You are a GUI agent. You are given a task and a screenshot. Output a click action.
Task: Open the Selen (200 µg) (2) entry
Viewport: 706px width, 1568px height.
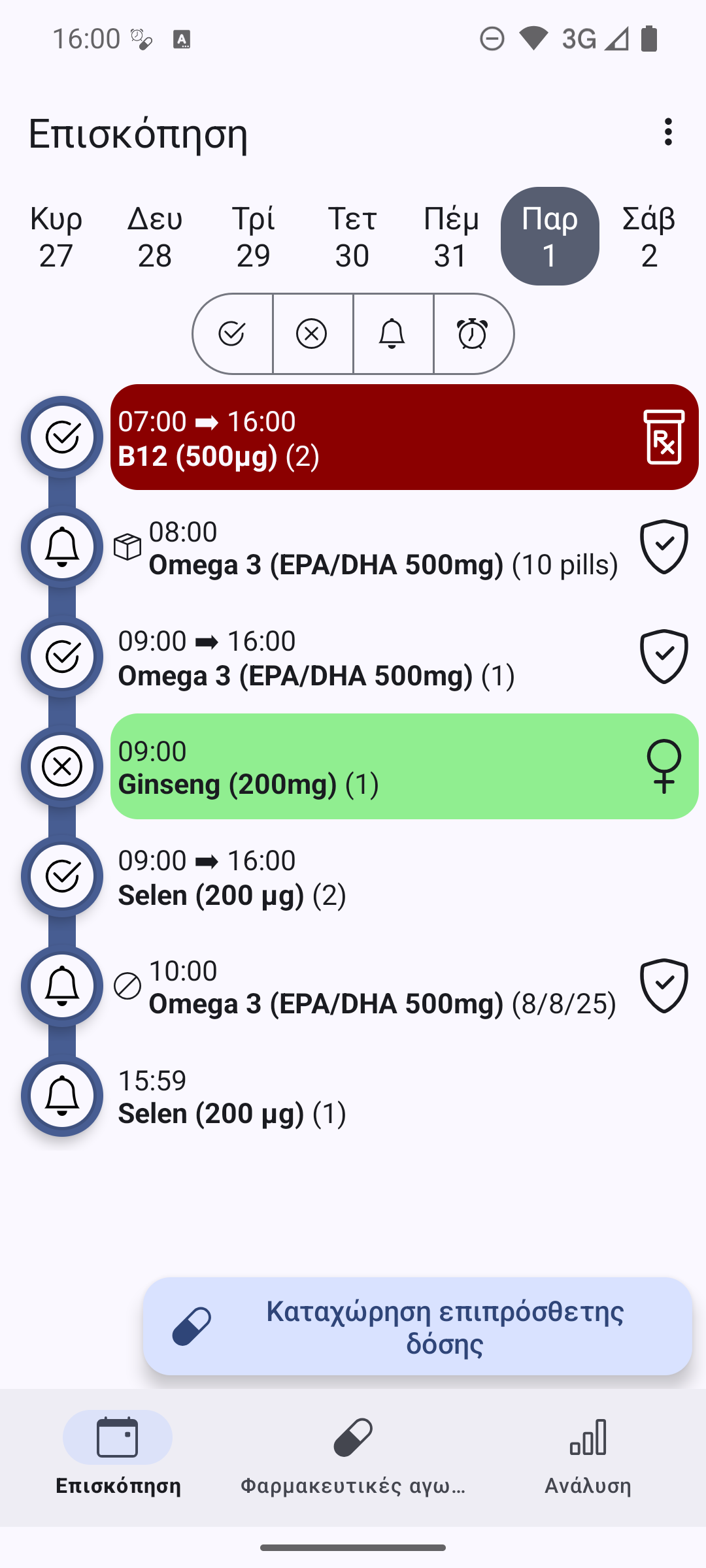pos(366,877)
